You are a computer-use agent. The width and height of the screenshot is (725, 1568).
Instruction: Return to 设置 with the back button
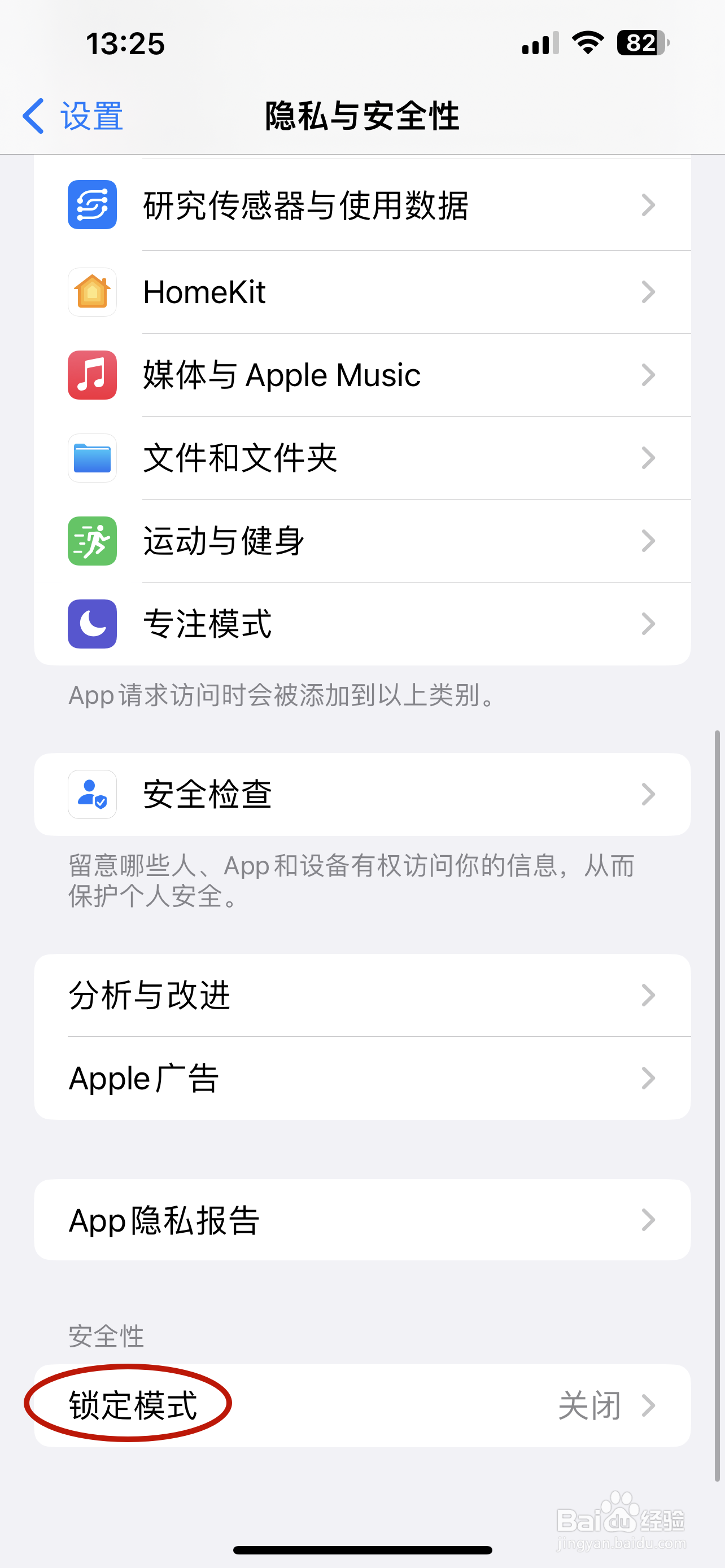(x=71, y=116)
